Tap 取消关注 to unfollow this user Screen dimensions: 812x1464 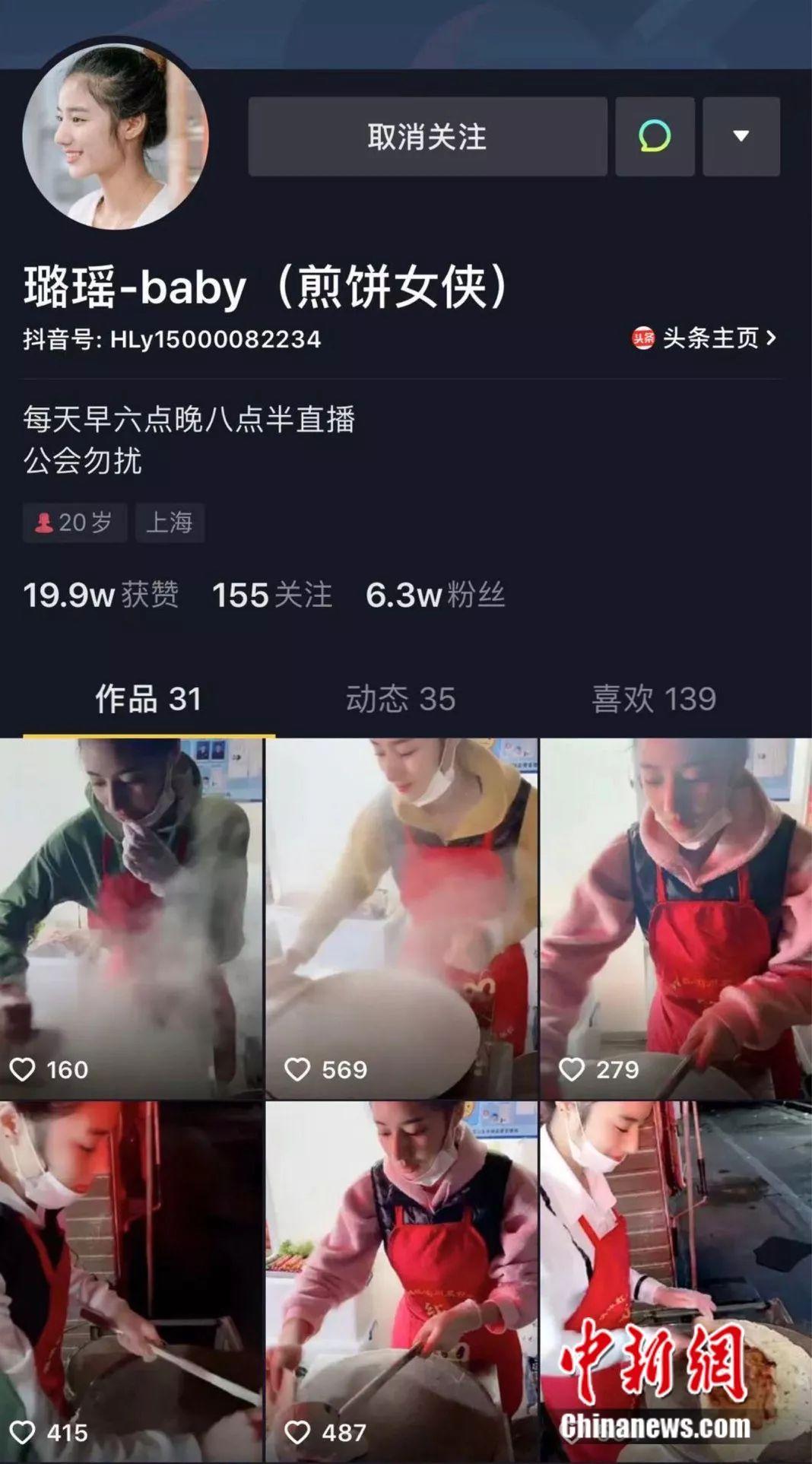click(427, 137)
